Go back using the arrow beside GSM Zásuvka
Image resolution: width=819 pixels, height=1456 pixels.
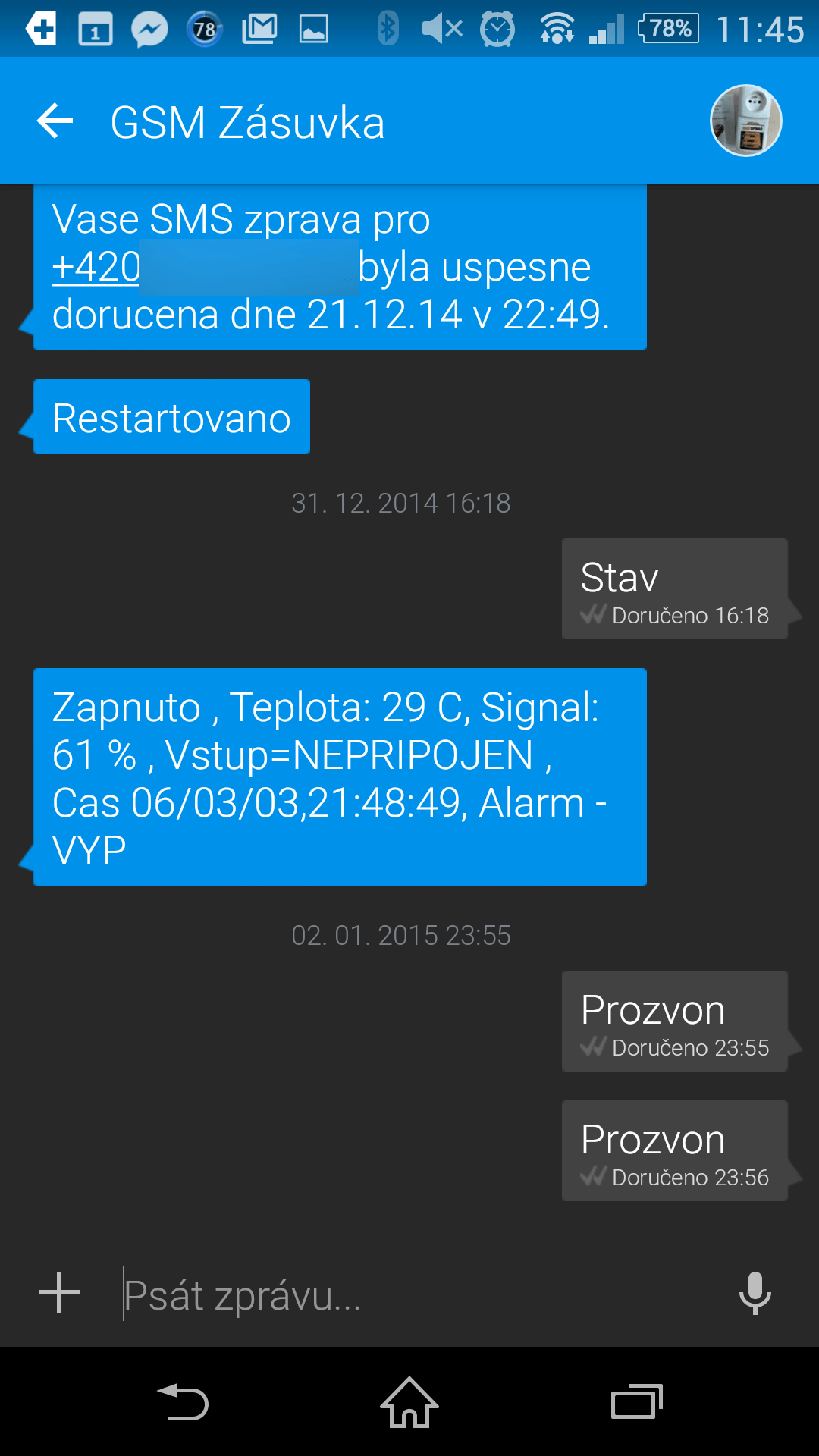coord(55,121)
